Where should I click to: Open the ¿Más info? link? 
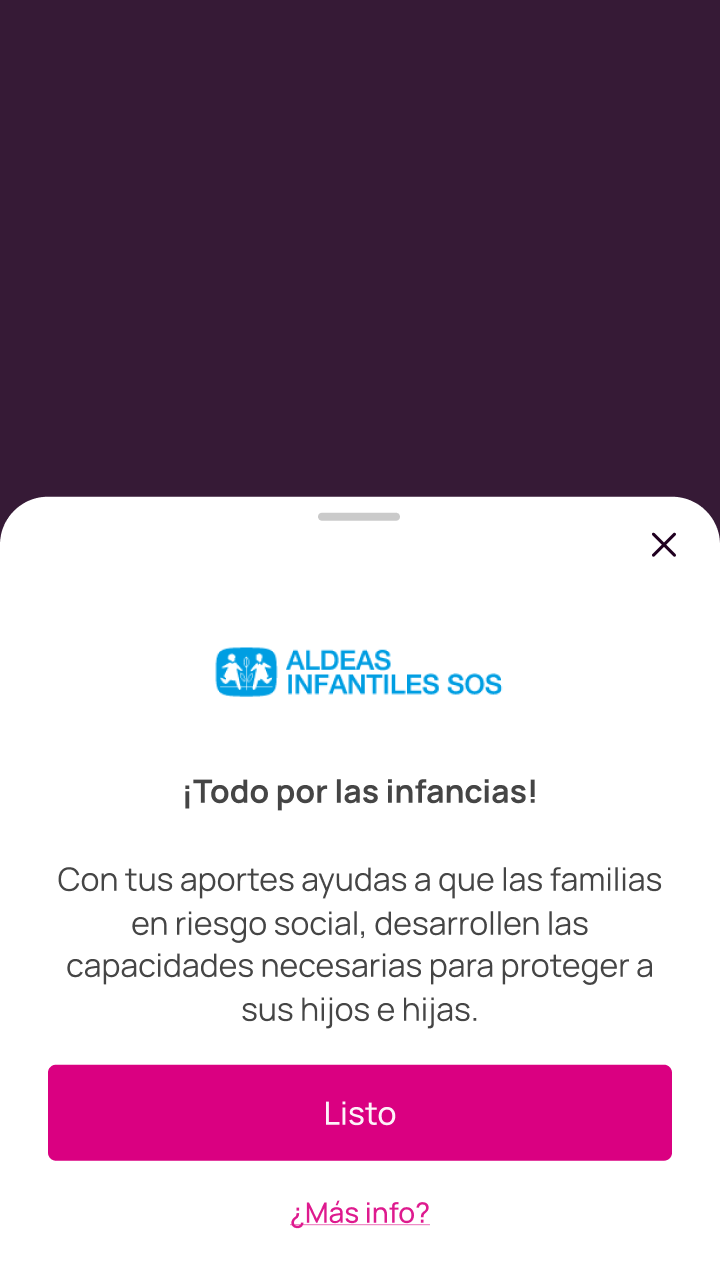pos(360,1212)
